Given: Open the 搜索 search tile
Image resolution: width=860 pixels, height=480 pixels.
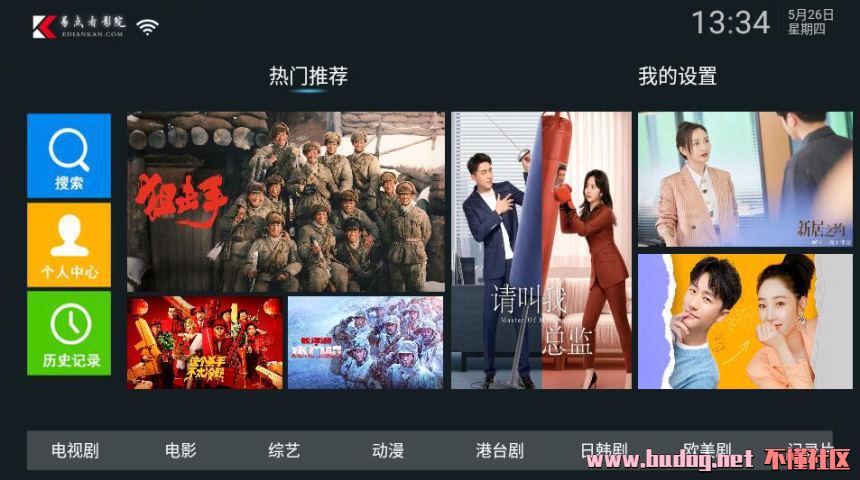Looking at the screenshot, I should [x=69, y=155].
